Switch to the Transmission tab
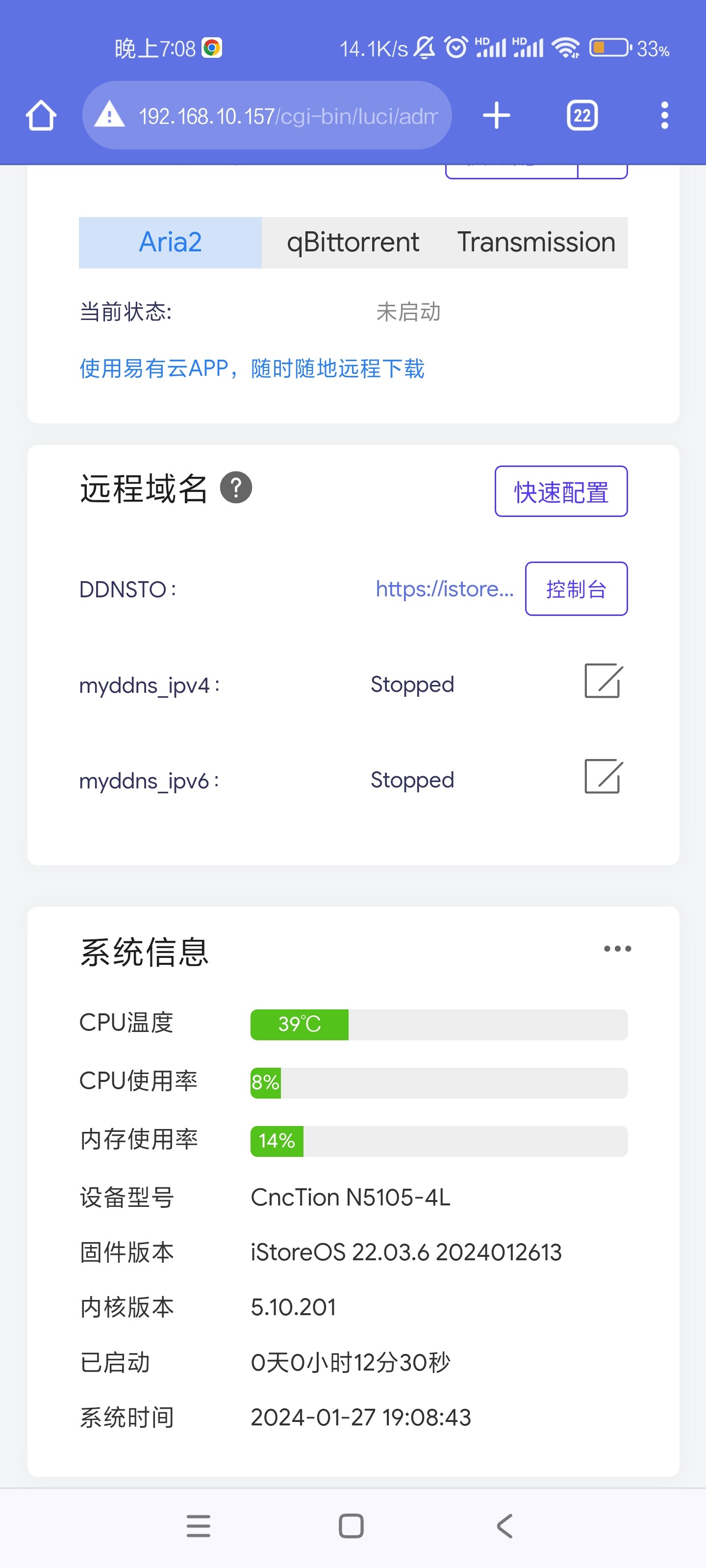This screenshot has height=1568, width=706. pos(536,242)
